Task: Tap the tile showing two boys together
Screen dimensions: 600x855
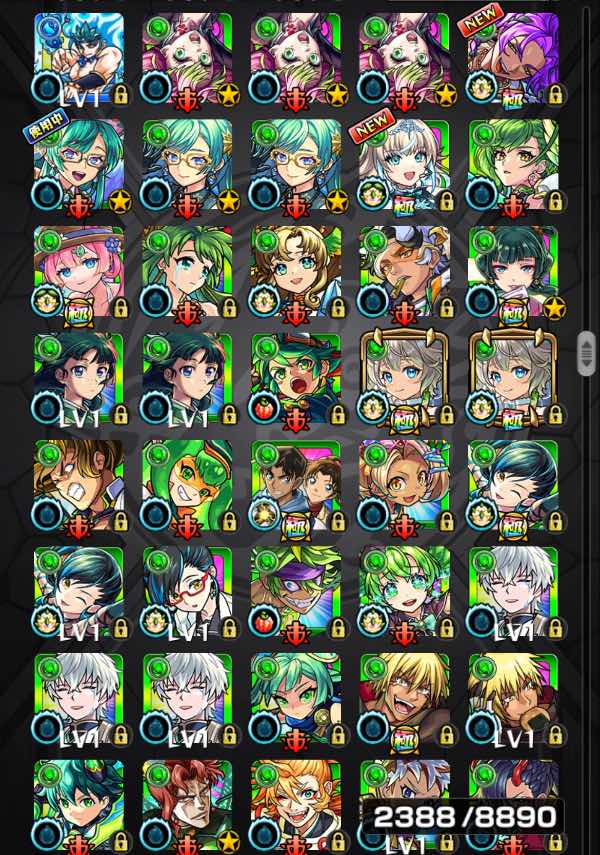Action: pos(295,486)
